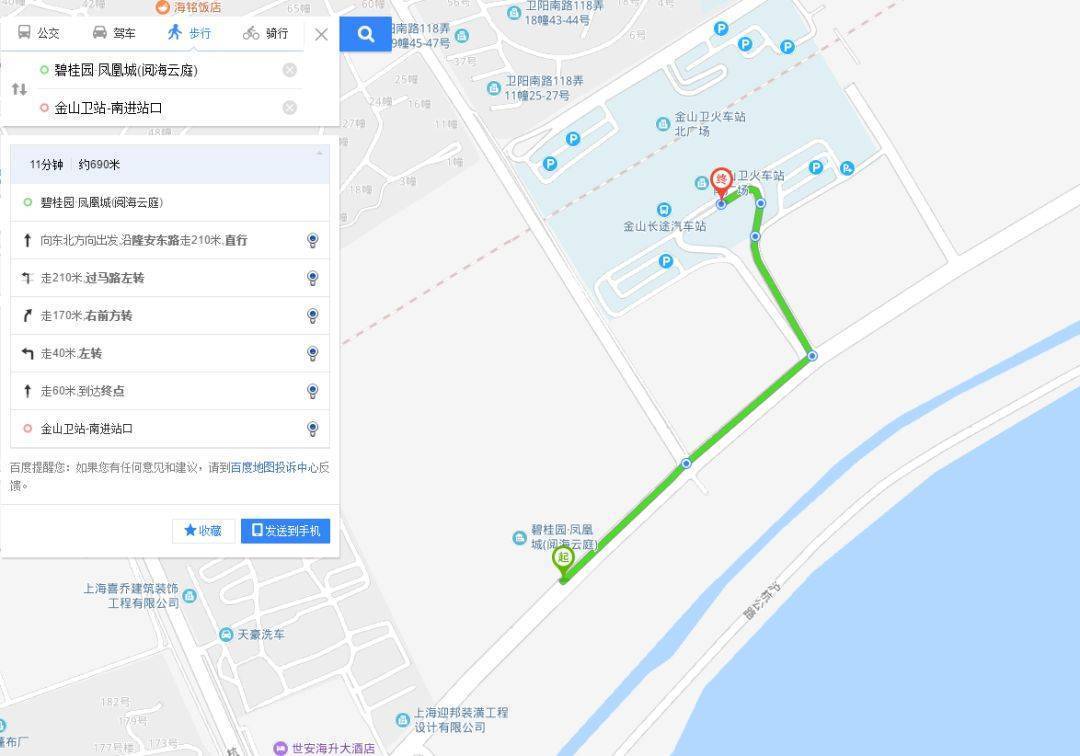
Task: Close the route planning panel
Action: 321,34
